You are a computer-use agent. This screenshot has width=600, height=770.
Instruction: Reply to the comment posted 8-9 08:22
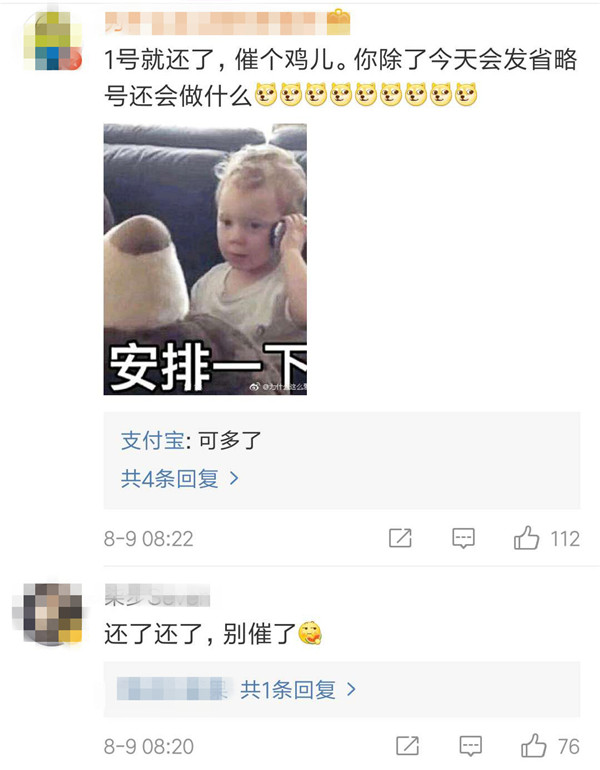pyautogui.click(x=463, y=538)
